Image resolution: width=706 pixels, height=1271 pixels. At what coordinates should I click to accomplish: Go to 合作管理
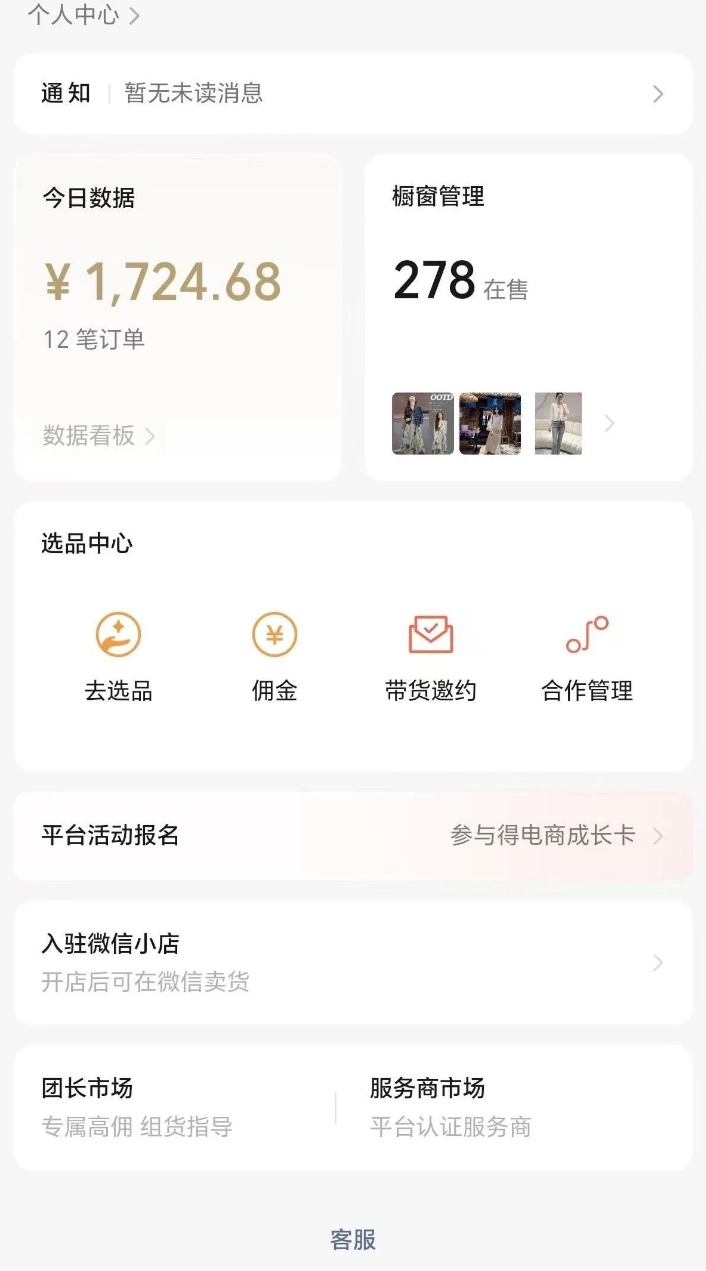coord(587,656)
